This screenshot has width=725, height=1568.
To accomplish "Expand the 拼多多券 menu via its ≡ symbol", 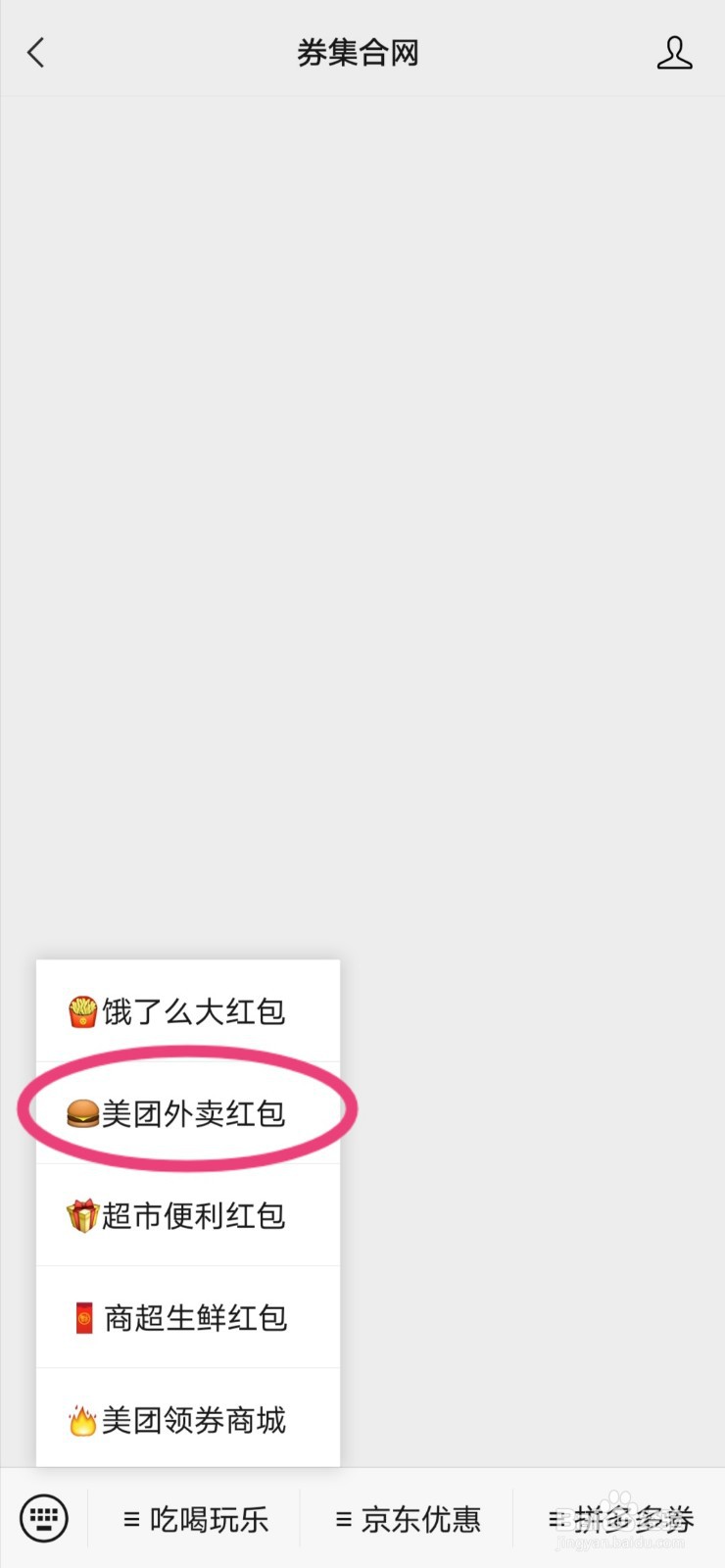I will pyautogui.click(x=556, y=1519).
